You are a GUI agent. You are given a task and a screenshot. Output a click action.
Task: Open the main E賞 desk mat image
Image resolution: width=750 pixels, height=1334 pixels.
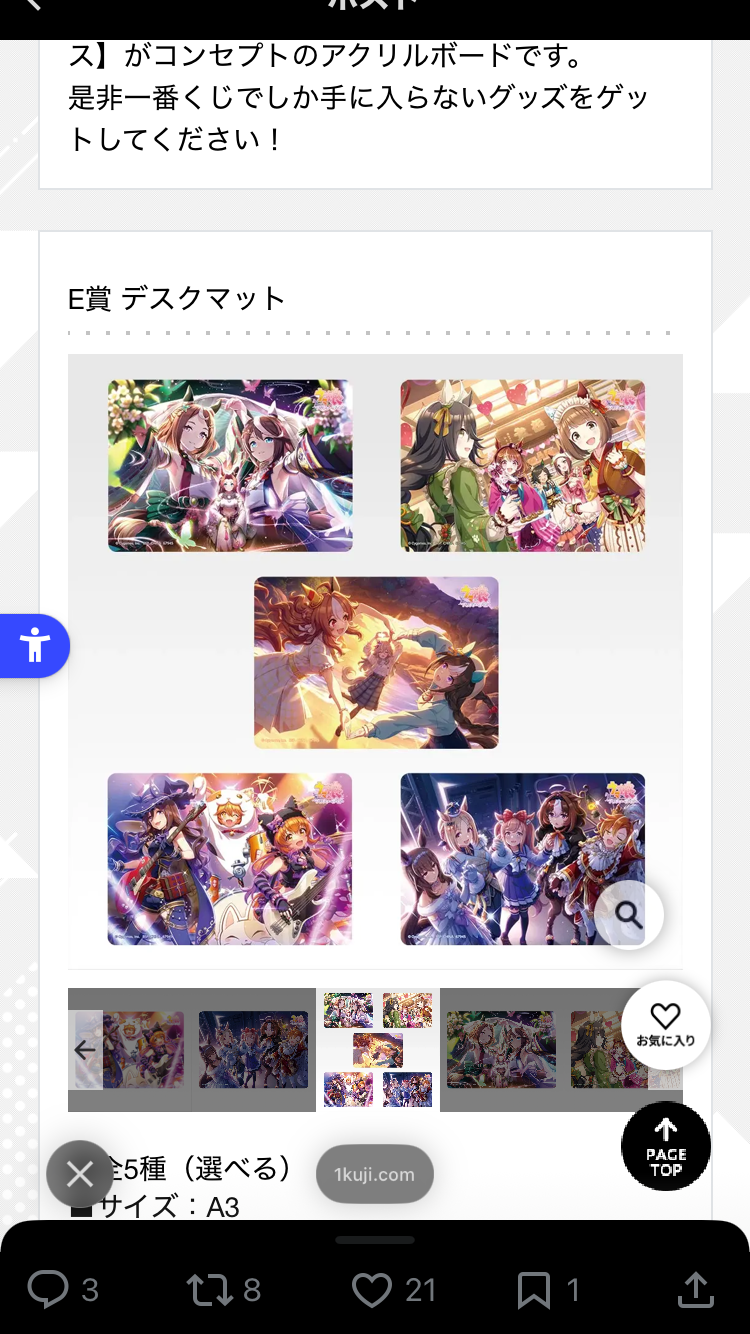375,661
